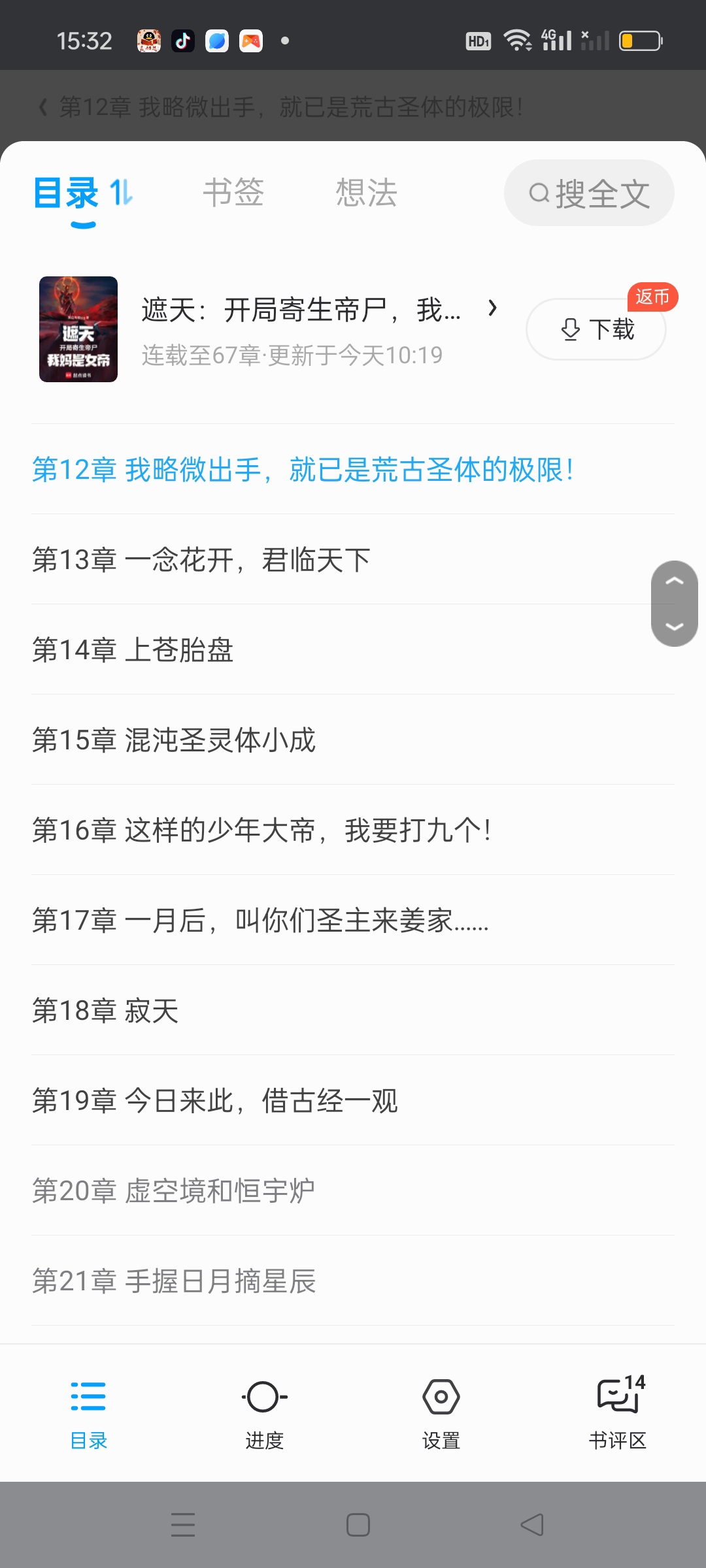Open 第14章 上苍胎盘

(353, 649)
